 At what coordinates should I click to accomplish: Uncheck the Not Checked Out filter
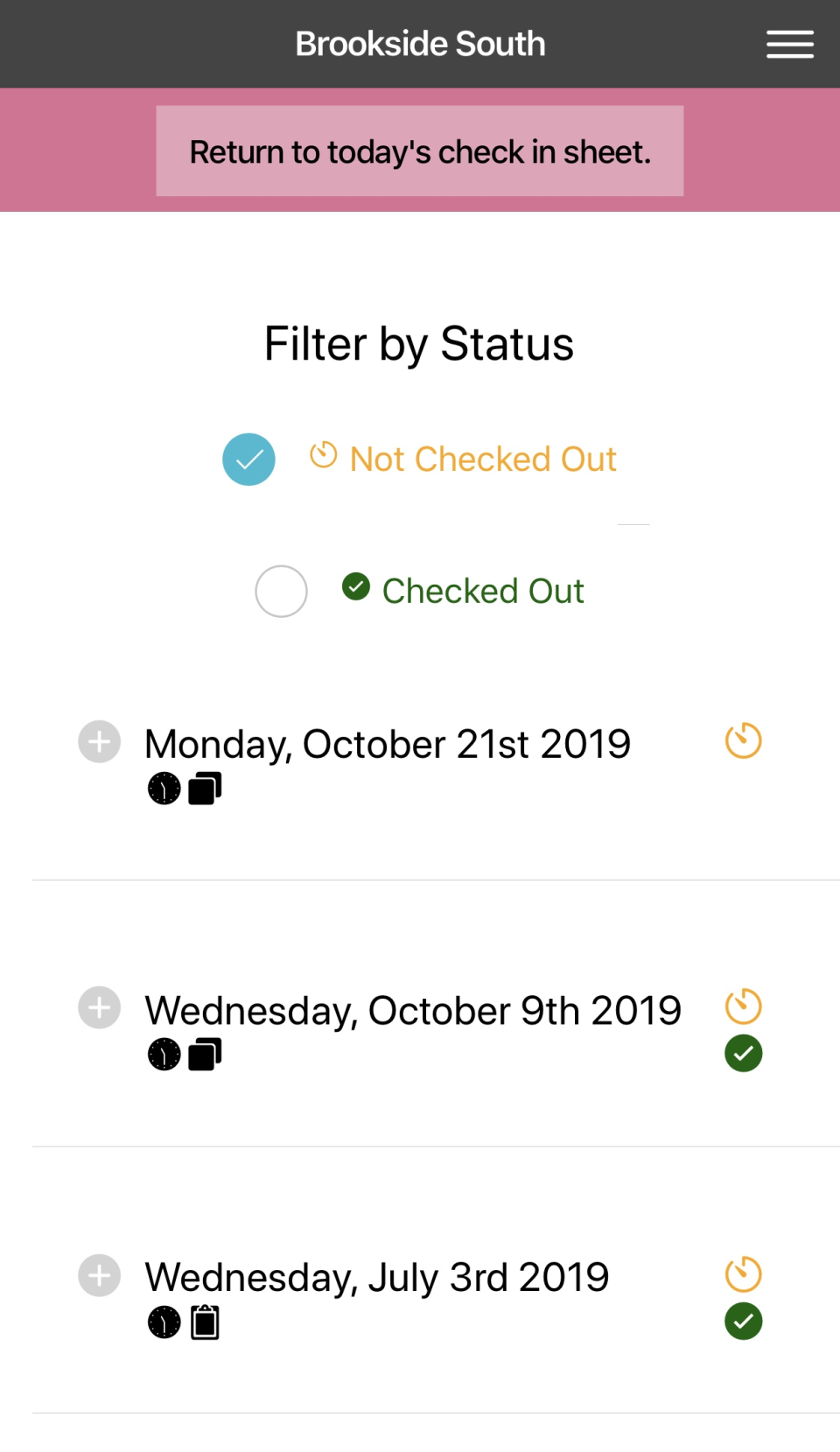248,459
